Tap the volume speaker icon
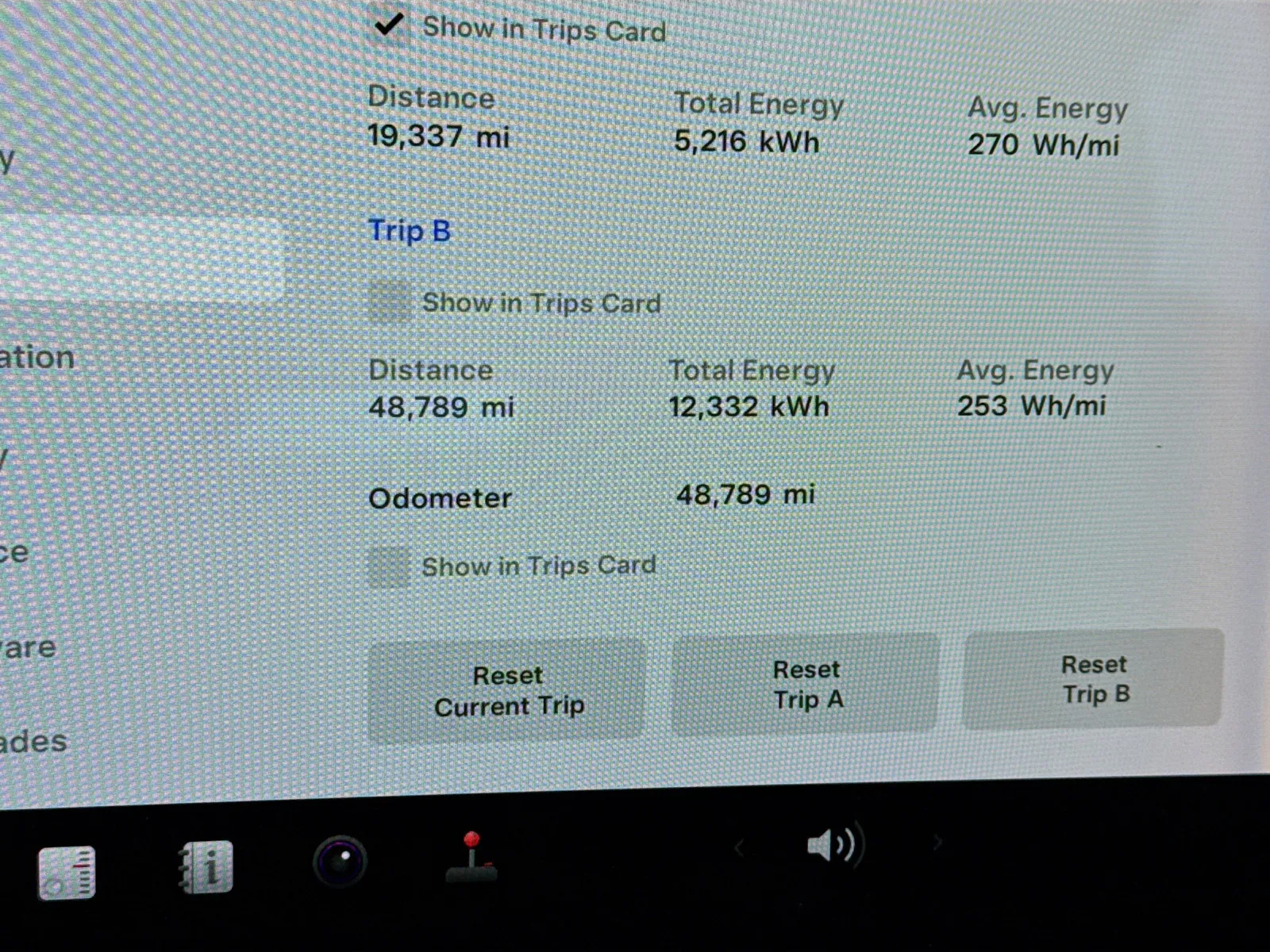 [830, 846]
